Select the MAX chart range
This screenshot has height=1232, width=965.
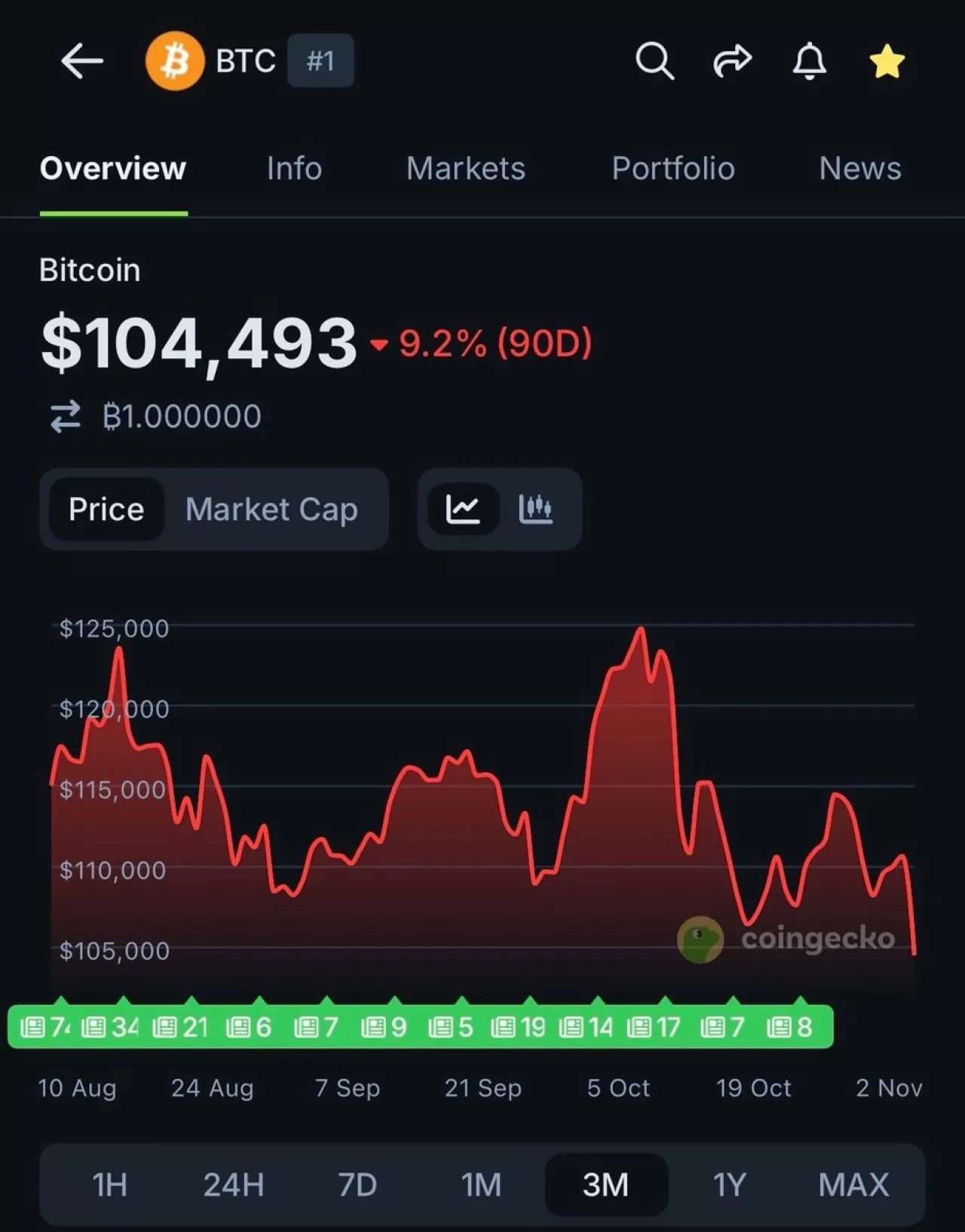(x=853, y=1184)
